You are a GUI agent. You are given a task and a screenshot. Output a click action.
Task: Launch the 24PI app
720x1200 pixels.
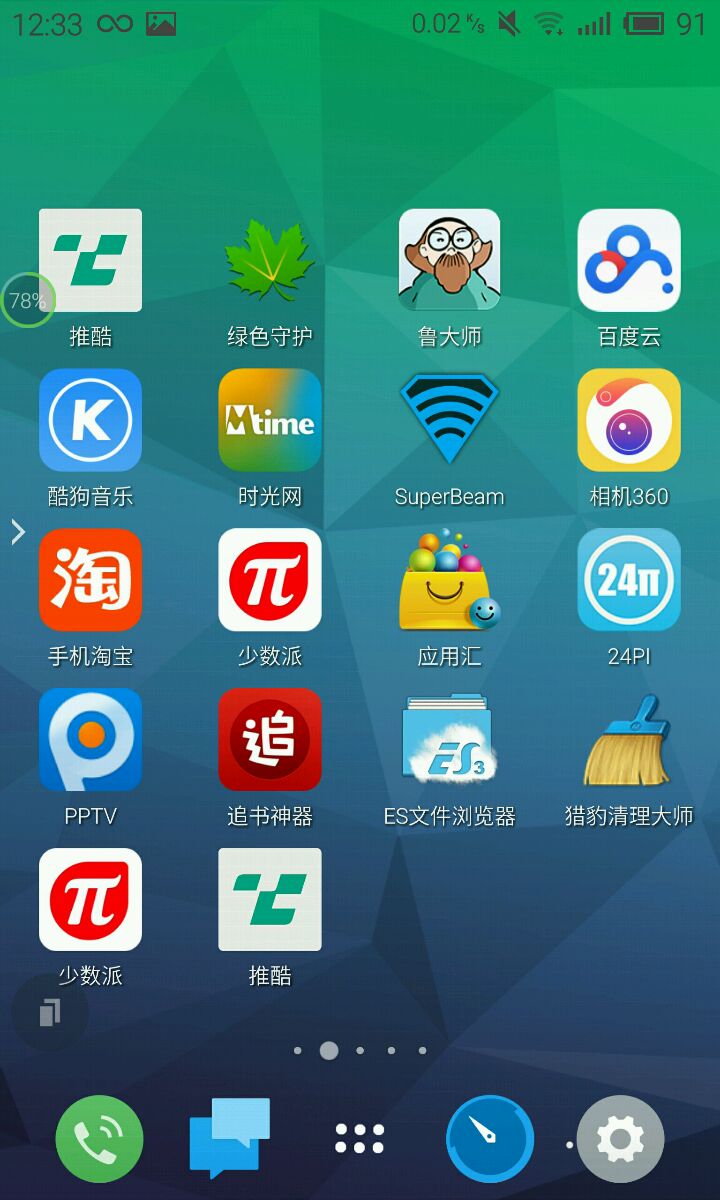pyautogui.click(x=629, y=581)
